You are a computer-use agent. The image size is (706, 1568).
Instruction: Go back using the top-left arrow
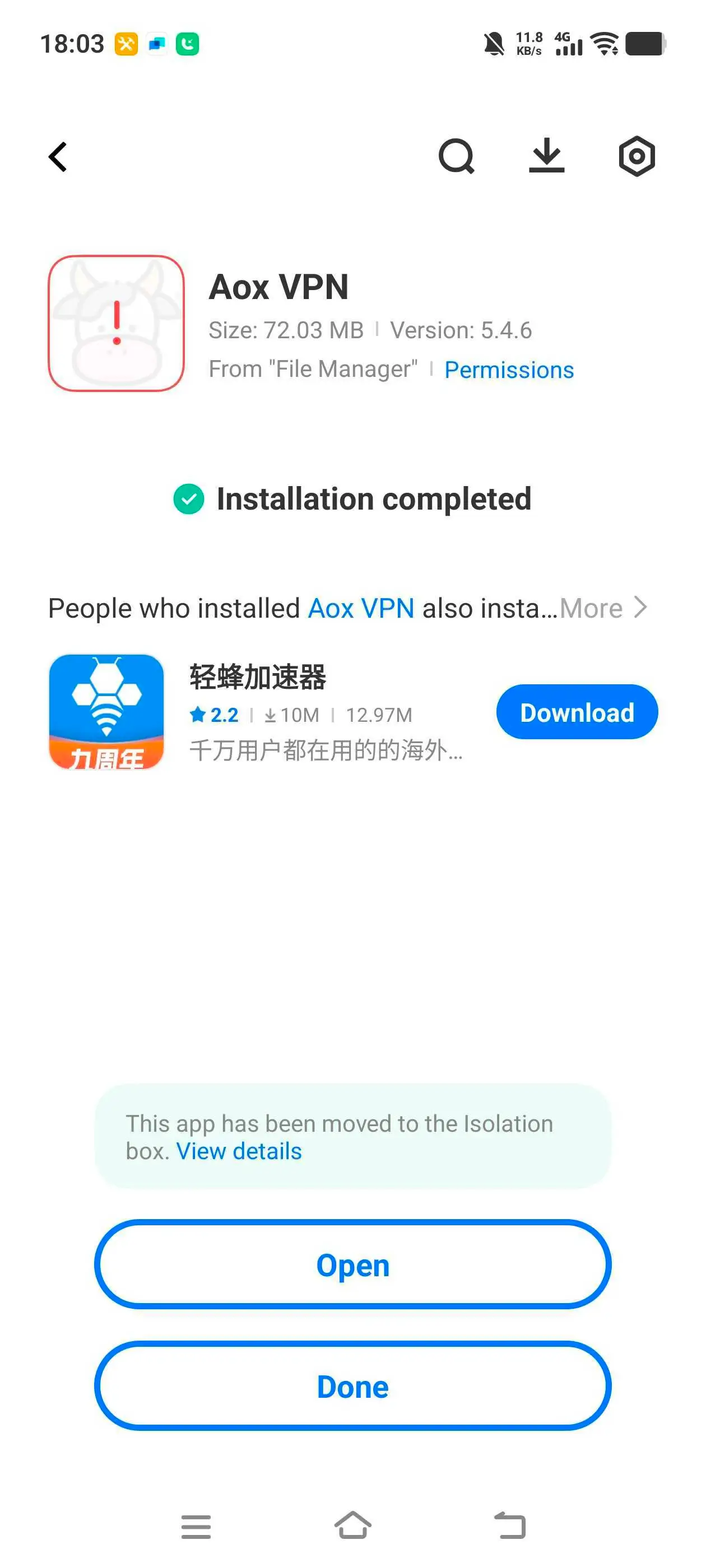pos(58,157)
